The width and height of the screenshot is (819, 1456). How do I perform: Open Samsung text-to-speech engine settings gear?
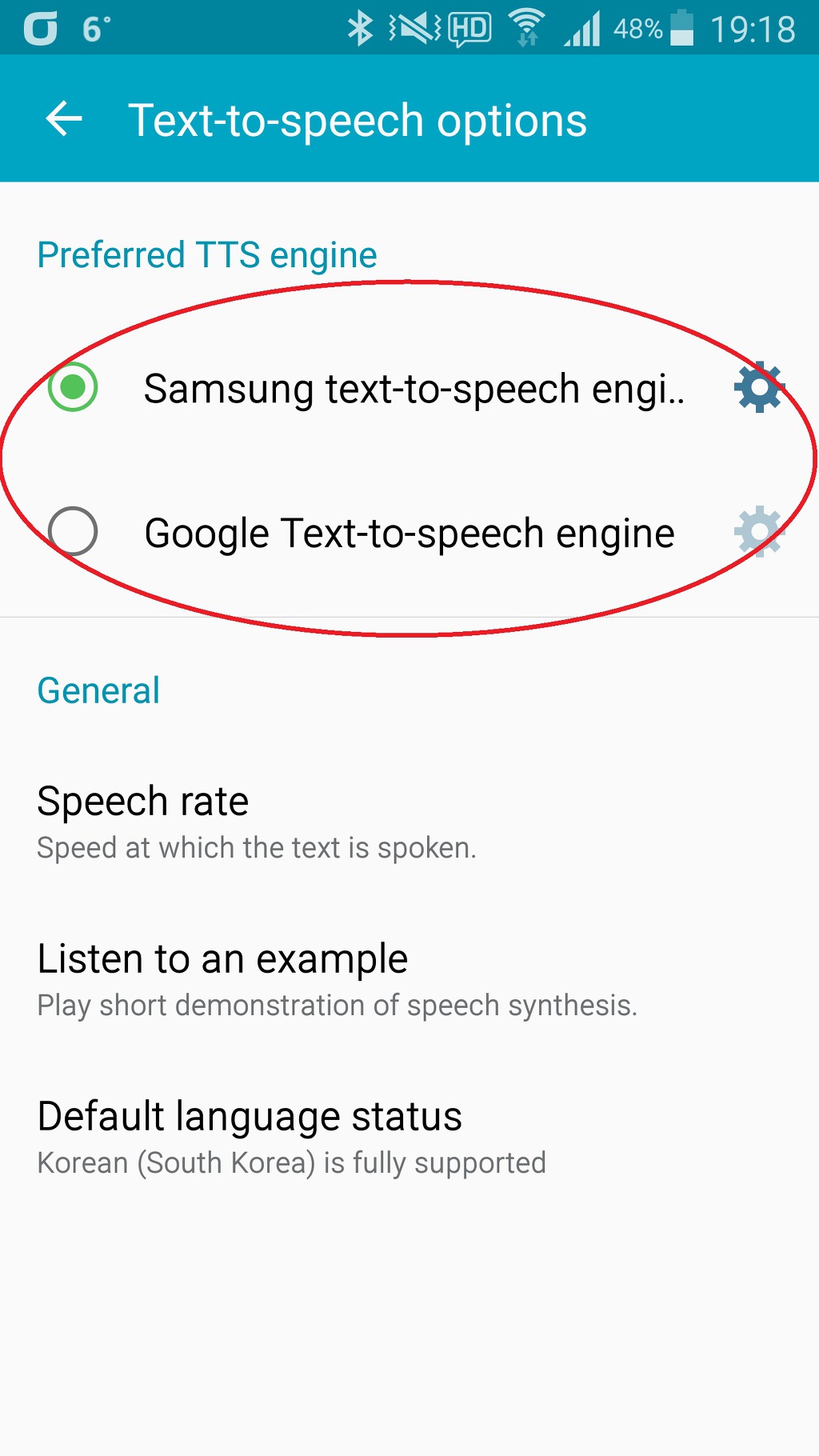coord(758,388)
